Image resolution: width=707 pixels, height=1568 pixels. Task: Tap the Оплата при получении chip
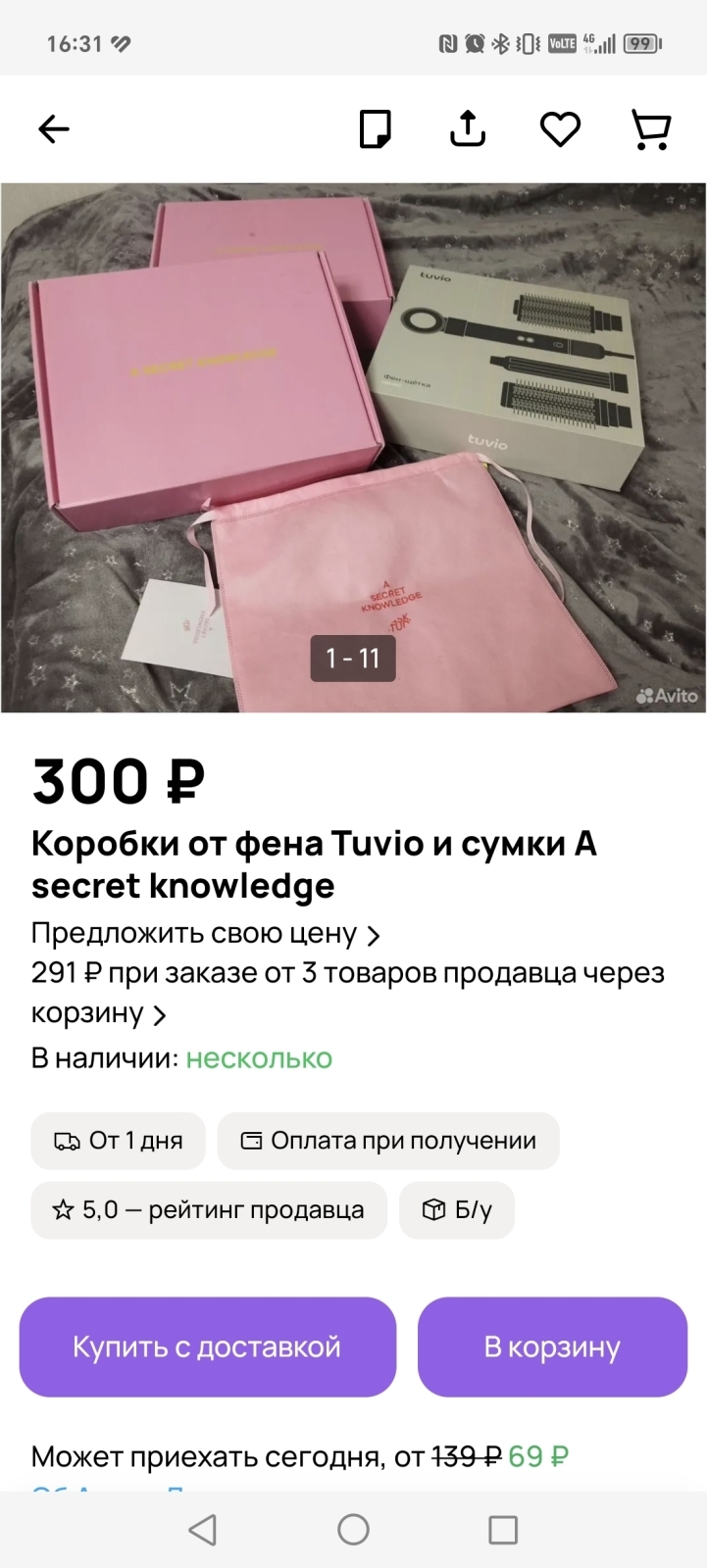388,1141
